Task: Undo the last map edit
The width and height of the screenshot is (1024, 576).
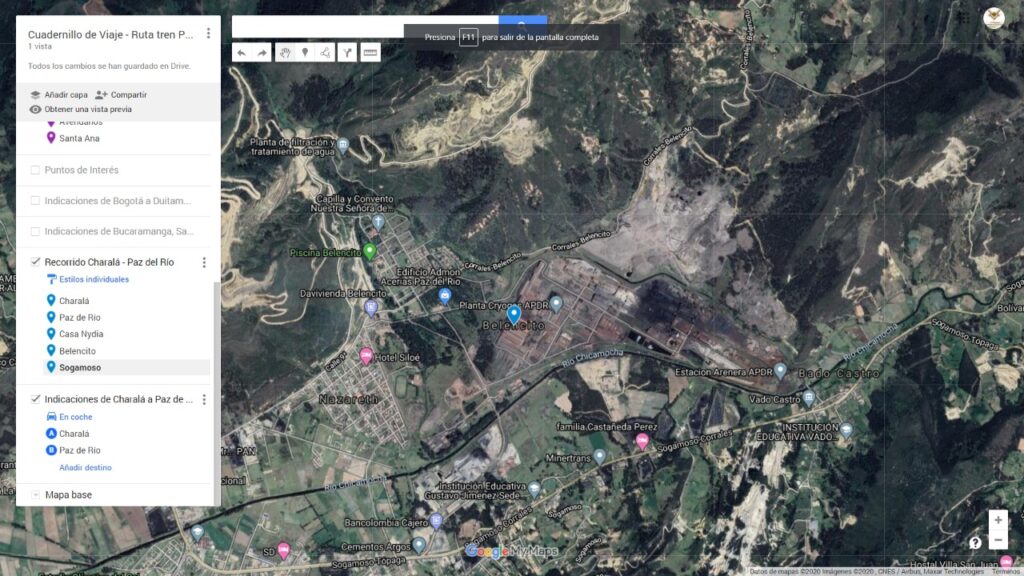Action: point(241,53)
